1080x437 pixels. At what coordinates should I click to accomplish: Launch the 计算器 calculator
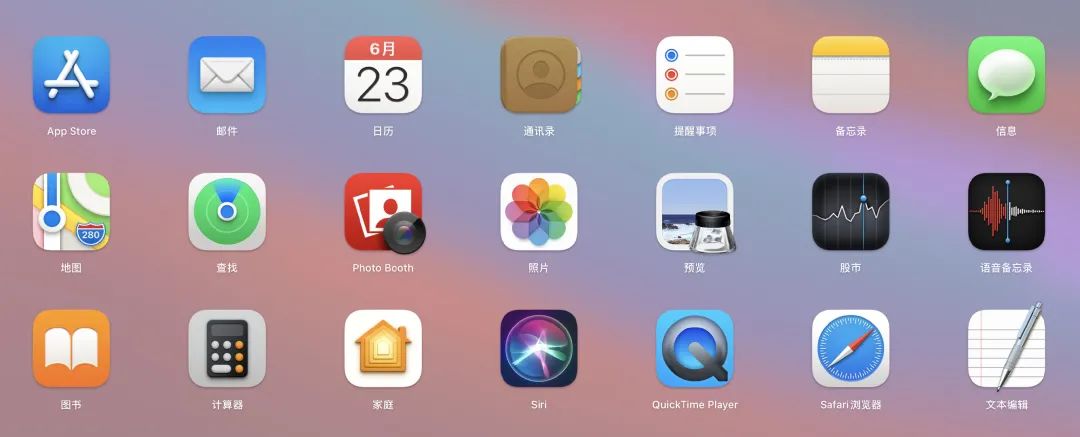pos(227,348)
